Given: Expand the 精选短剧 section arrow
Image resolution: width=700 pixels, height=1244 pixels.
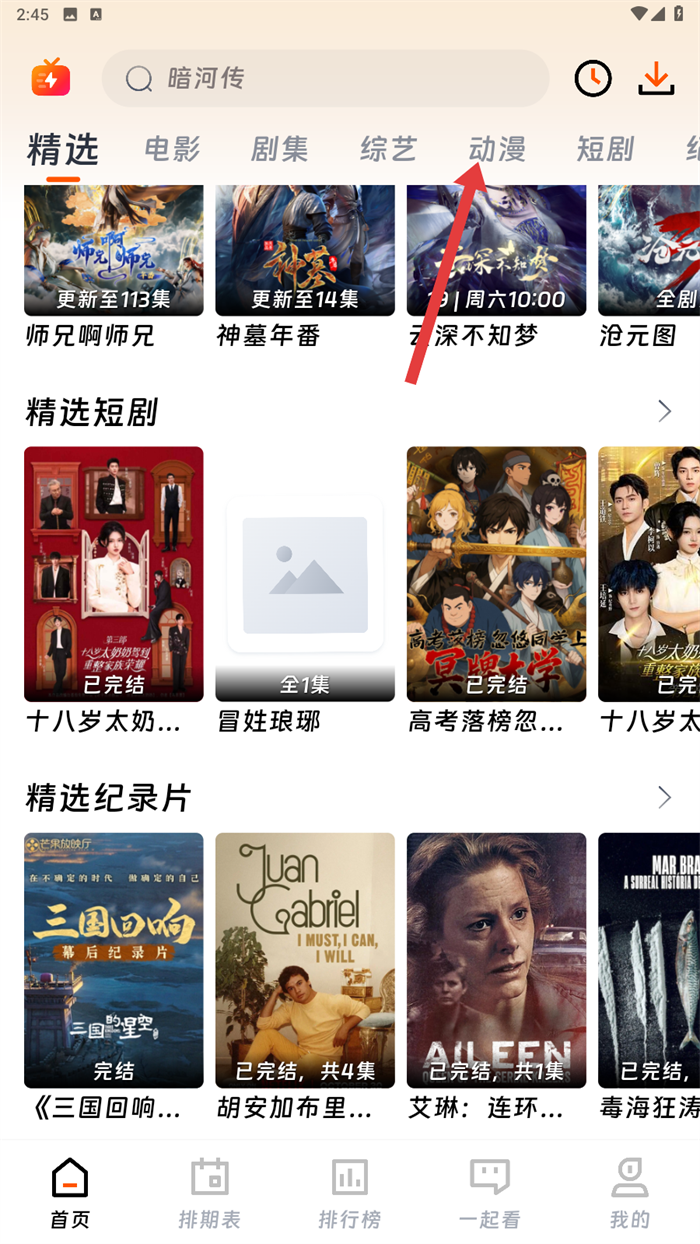Looking at the screenshot, I should pyautogui.click(x=664, y=411).
